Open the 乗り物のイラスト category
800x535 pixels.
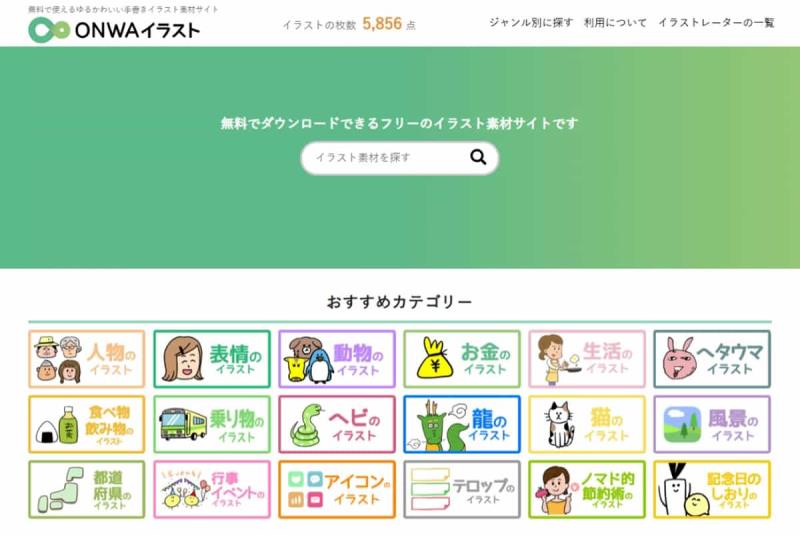212,424
